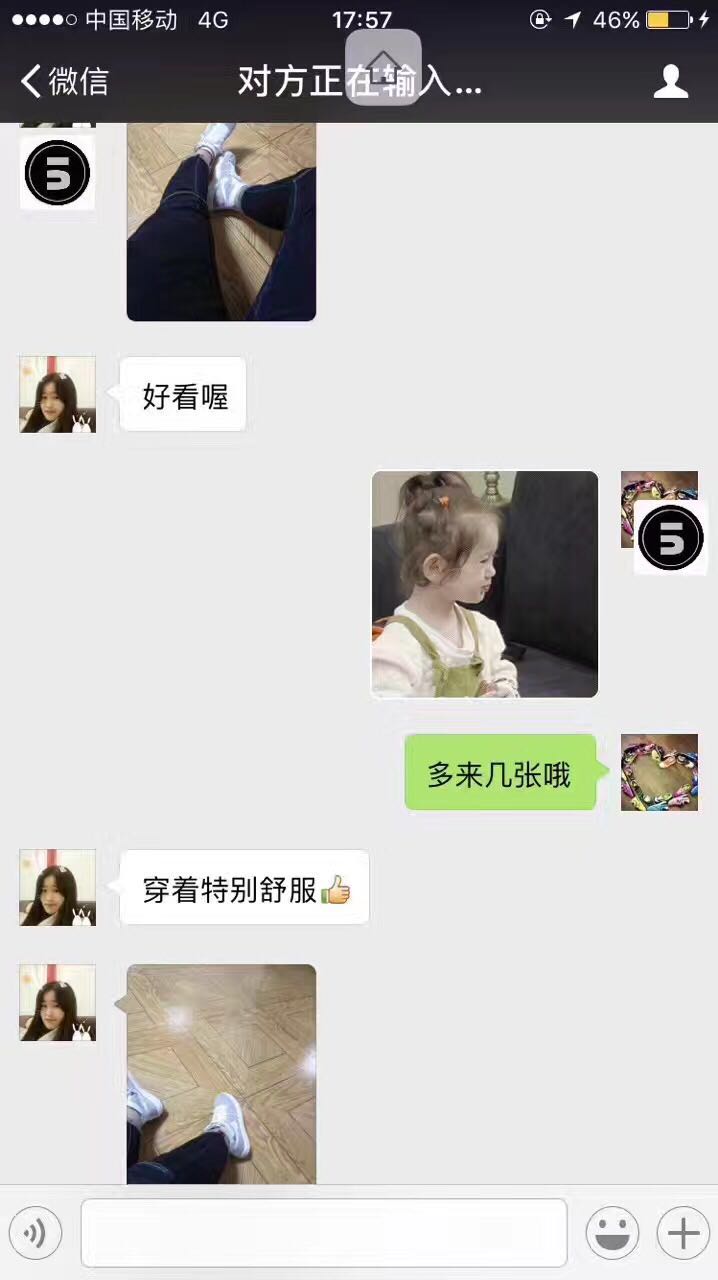The width and height of the screenshot is (718, 1280).
Task: Focus the message text field
Action: tap(323, 1233)
